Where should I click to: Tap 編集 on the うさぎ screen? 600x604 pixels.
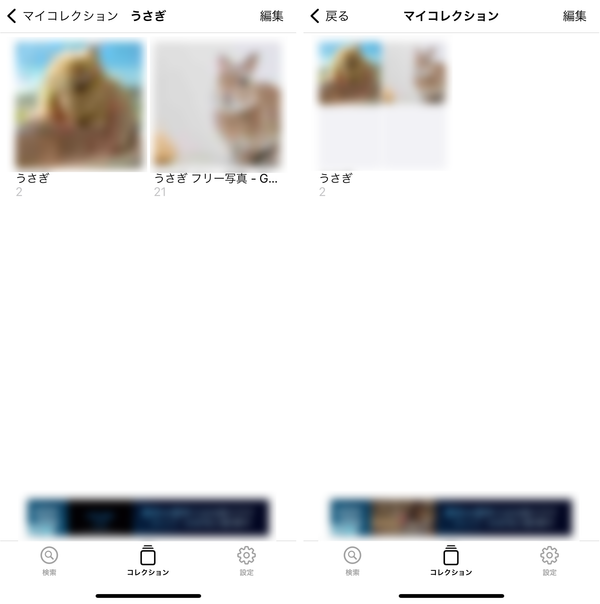coord(272,16)
